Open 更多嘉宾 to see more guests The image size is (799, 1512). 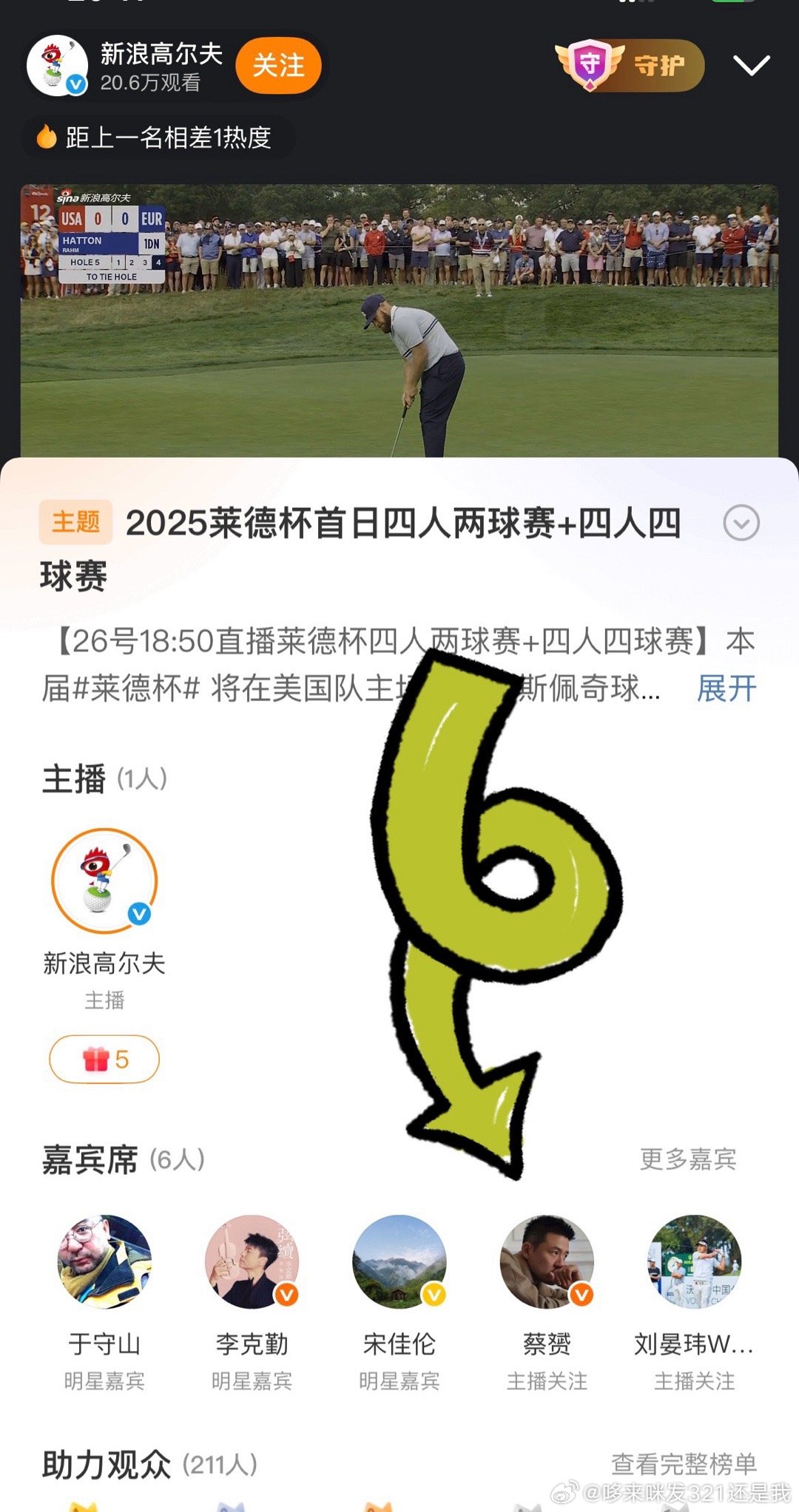687,1159
